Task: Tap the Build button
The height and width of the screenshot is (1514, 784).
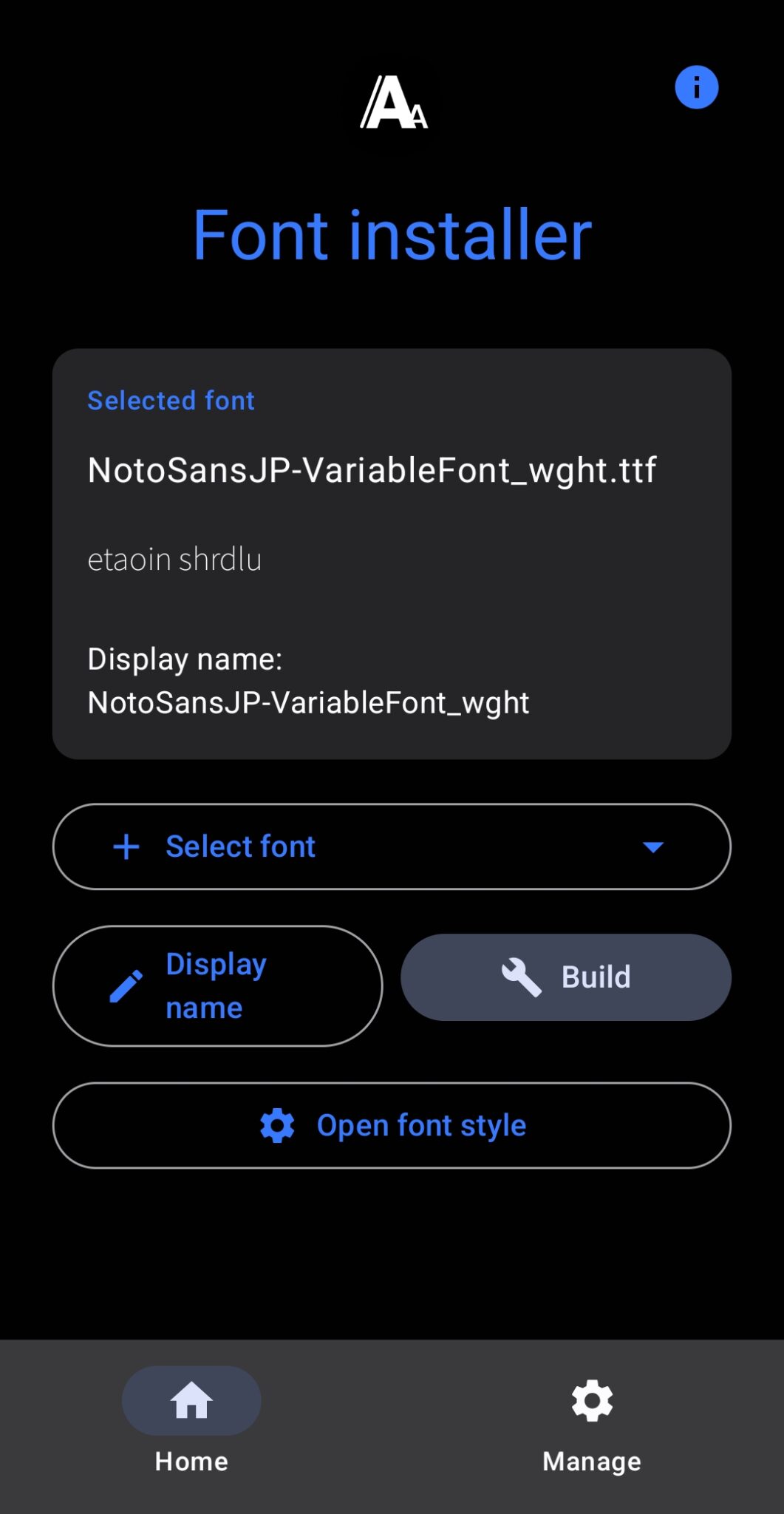Action: [566, 977]
